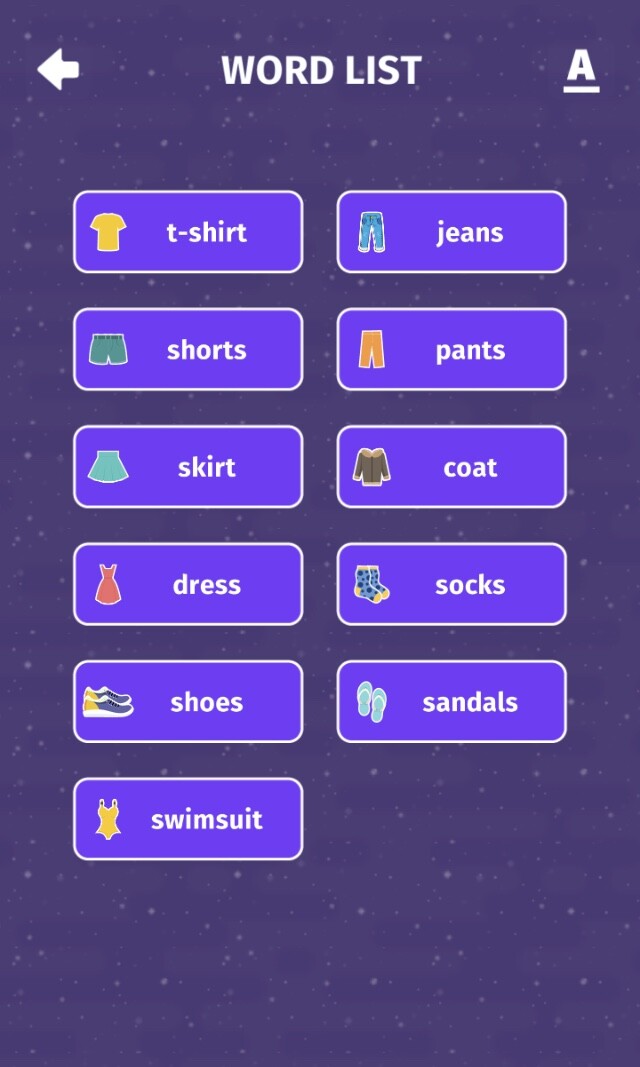Select the skirt word card
Viewport: 640px width, 1067px height.
point(188,467)
